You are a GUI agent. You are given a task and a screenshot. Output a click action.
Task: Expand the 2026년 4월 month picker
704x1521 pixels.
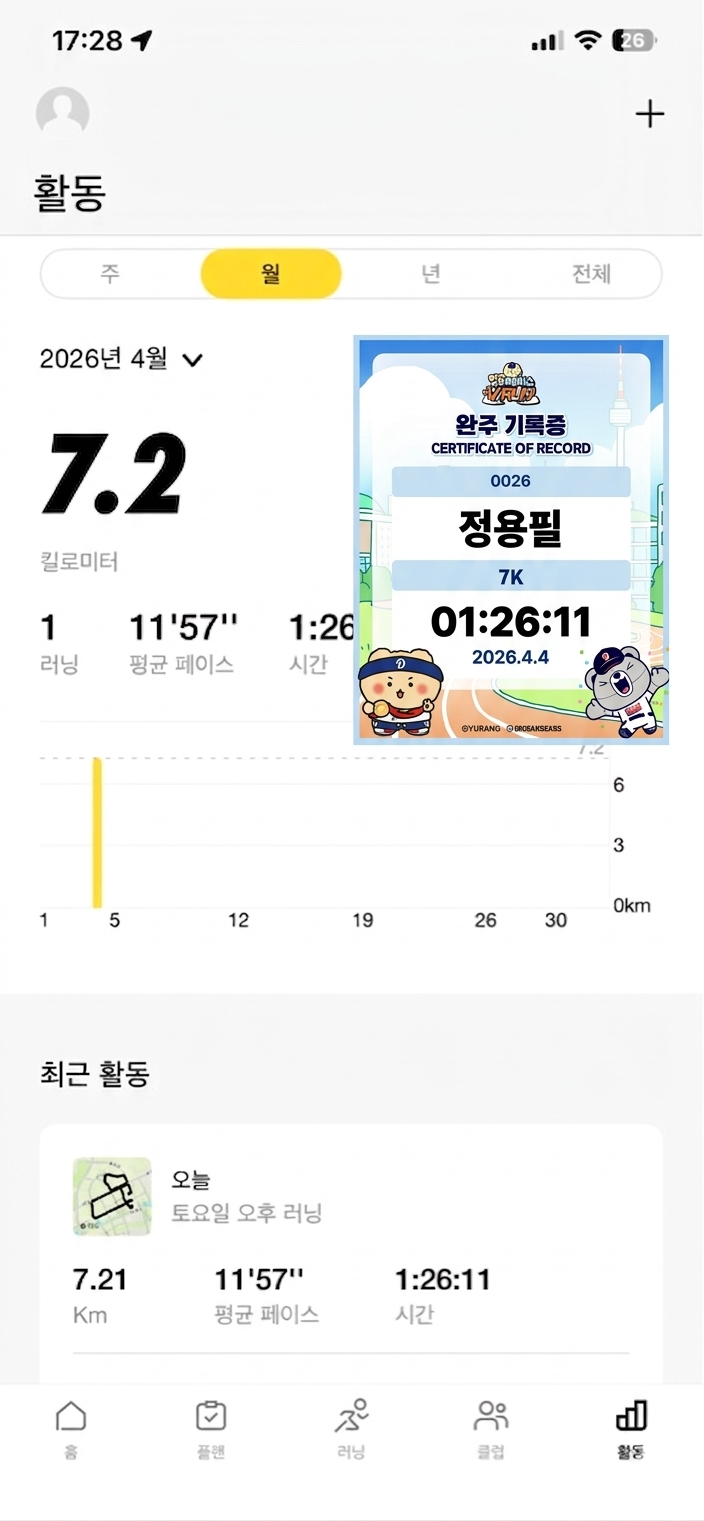click(x=121, y=359)
